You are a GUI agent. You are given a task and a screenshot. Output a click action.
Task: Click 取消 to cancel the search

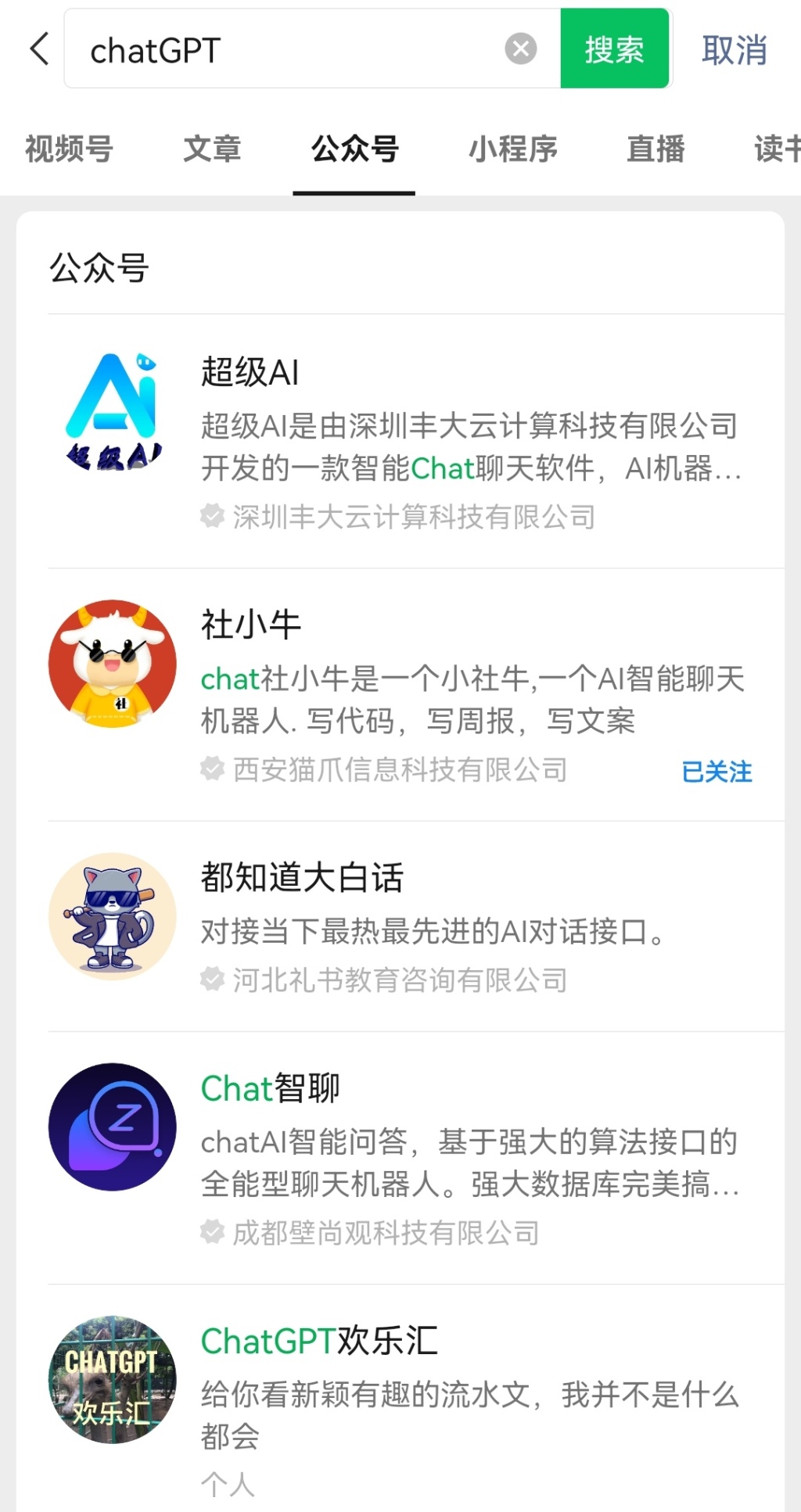click(734, 48)
